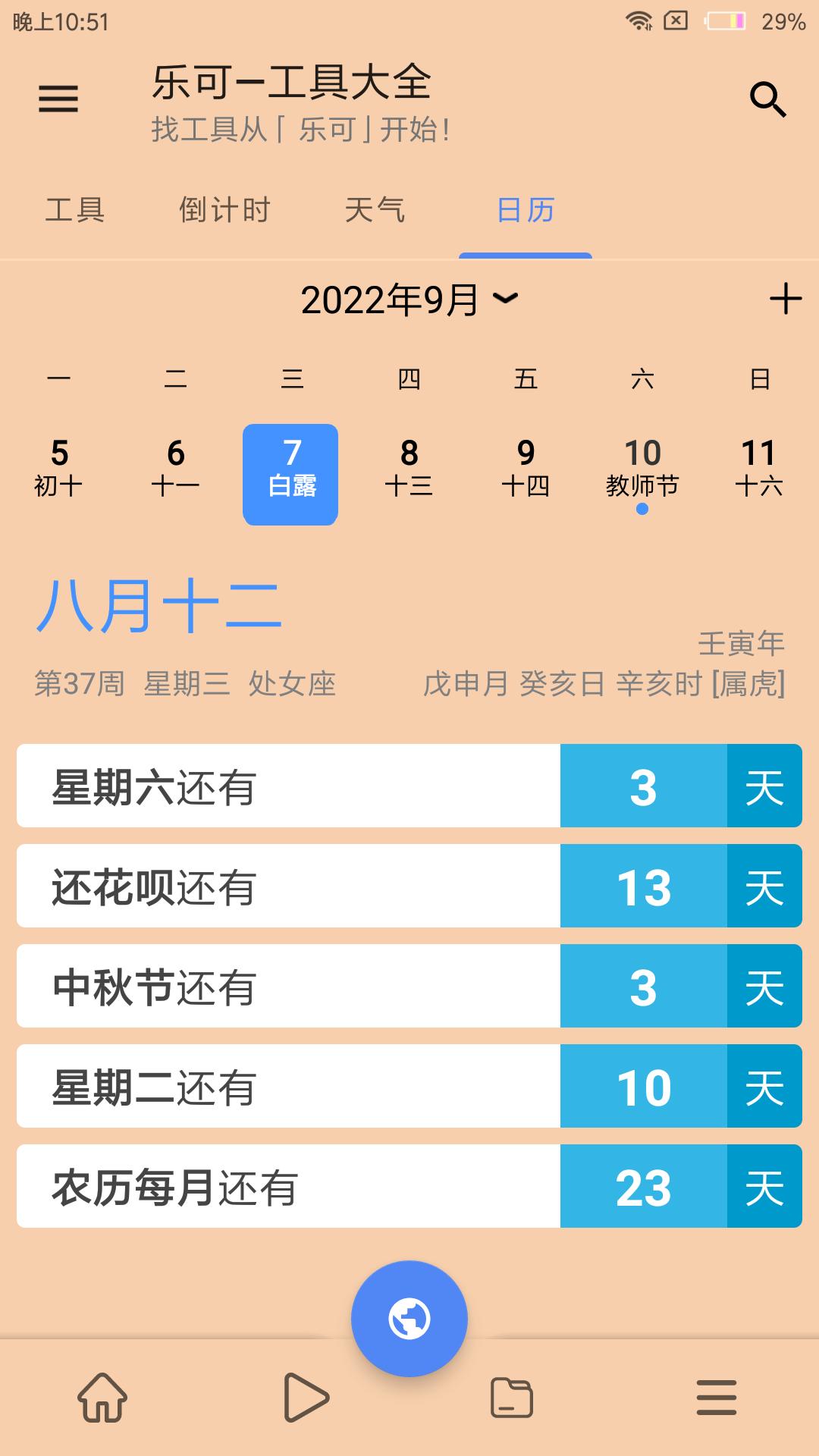Add a new calendar event with plus

(x=785, y=299)
